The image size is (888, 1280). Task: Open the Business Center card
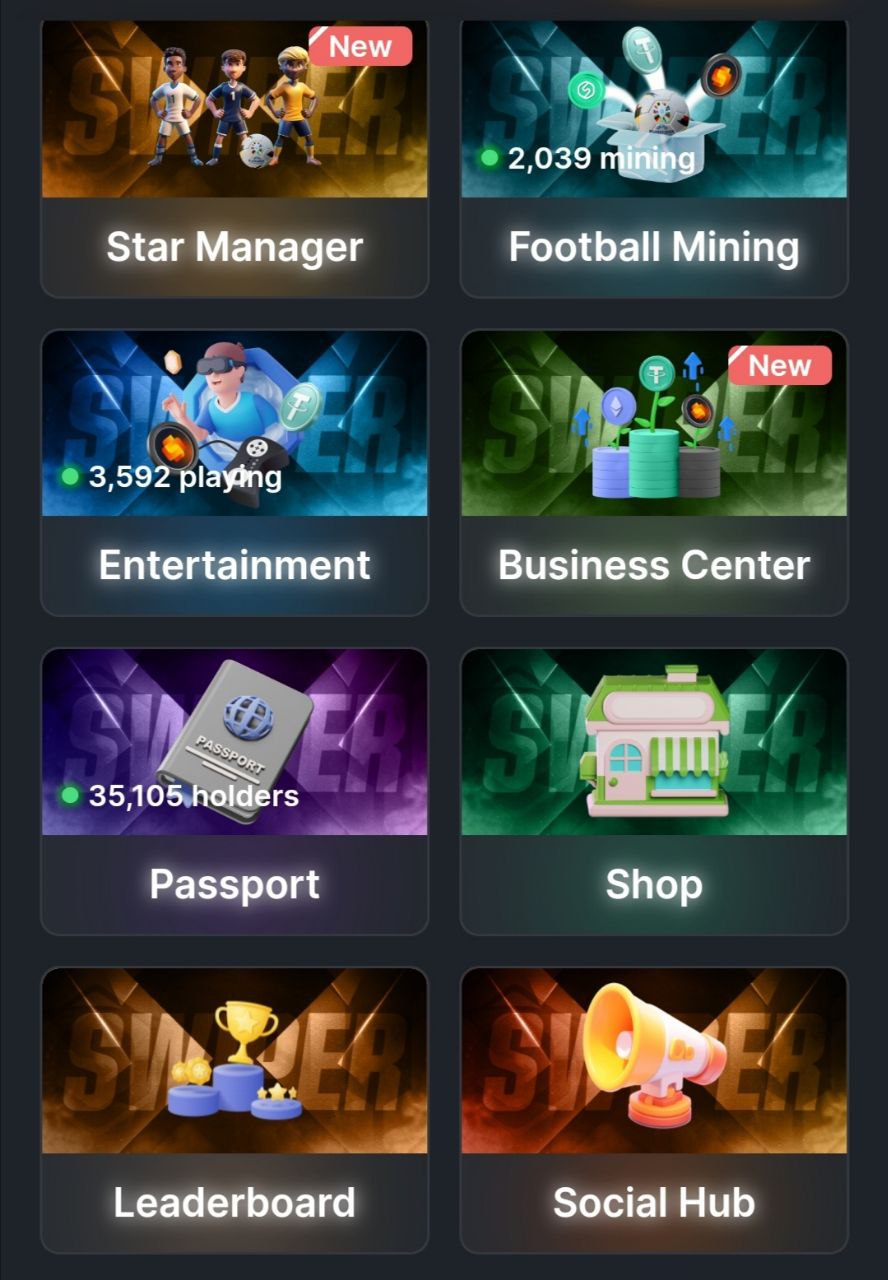(x=653, y=472)
